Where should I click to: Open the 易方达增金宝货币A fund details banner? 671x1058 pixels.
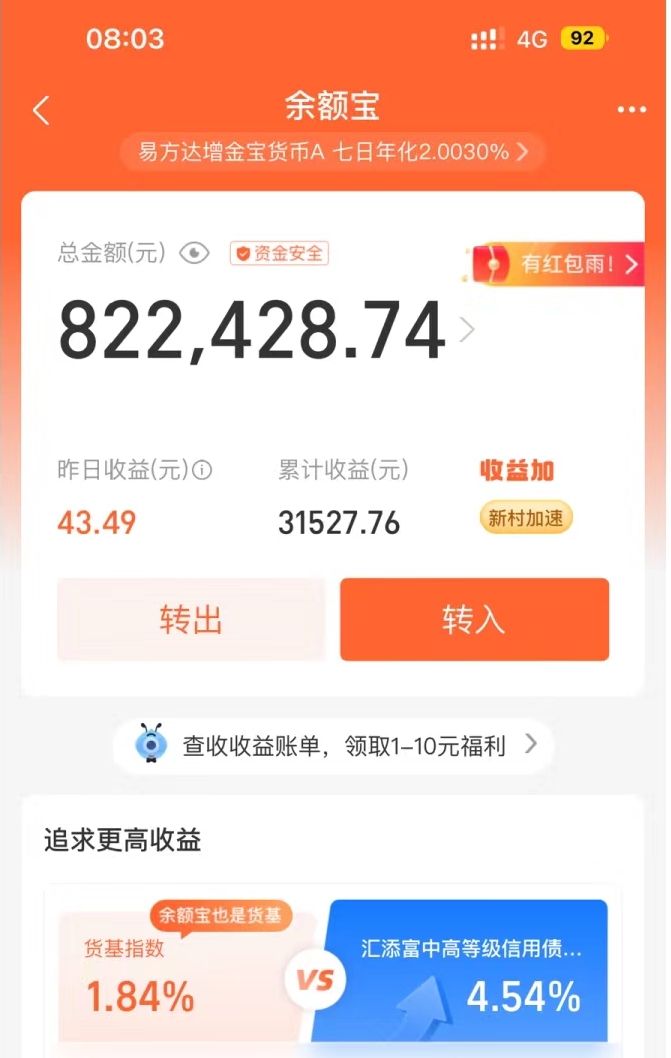[332, 153]
